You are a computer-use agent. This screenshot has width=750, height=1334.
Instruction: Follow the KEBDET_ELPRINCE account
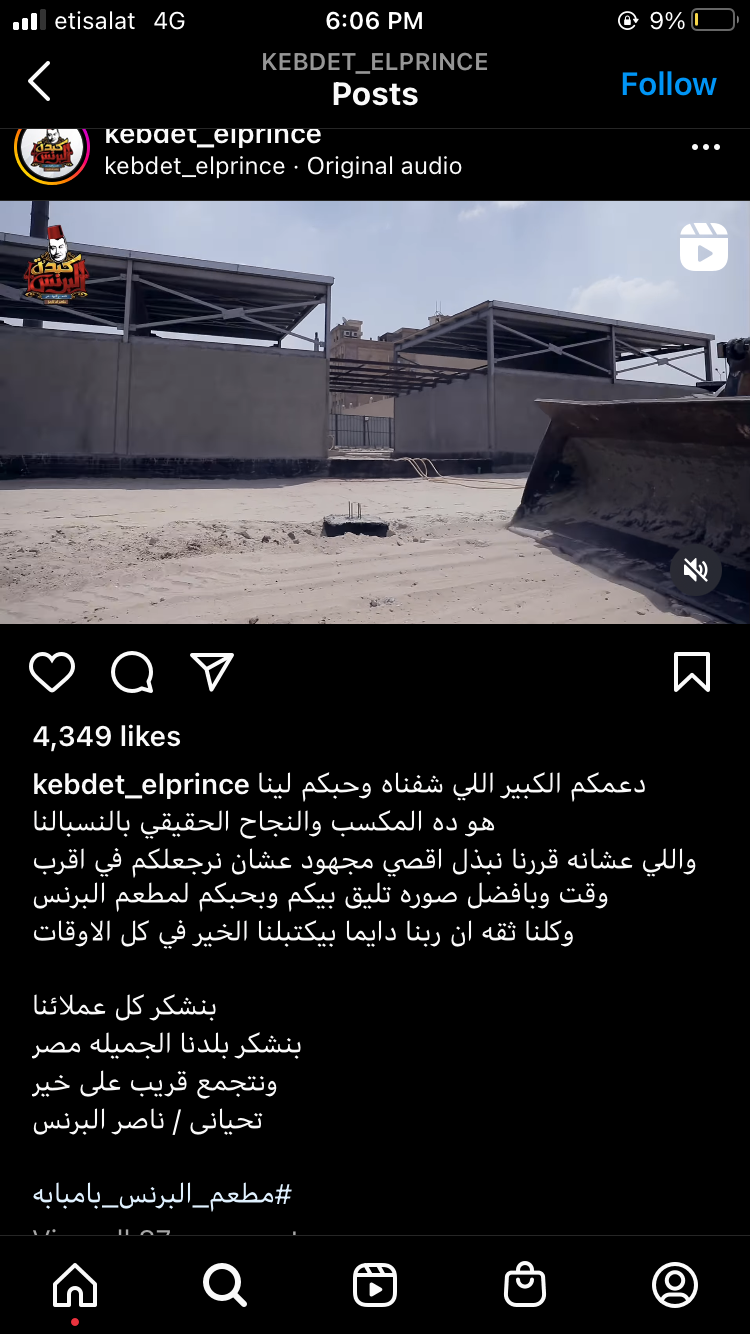(x=668, y=84)
